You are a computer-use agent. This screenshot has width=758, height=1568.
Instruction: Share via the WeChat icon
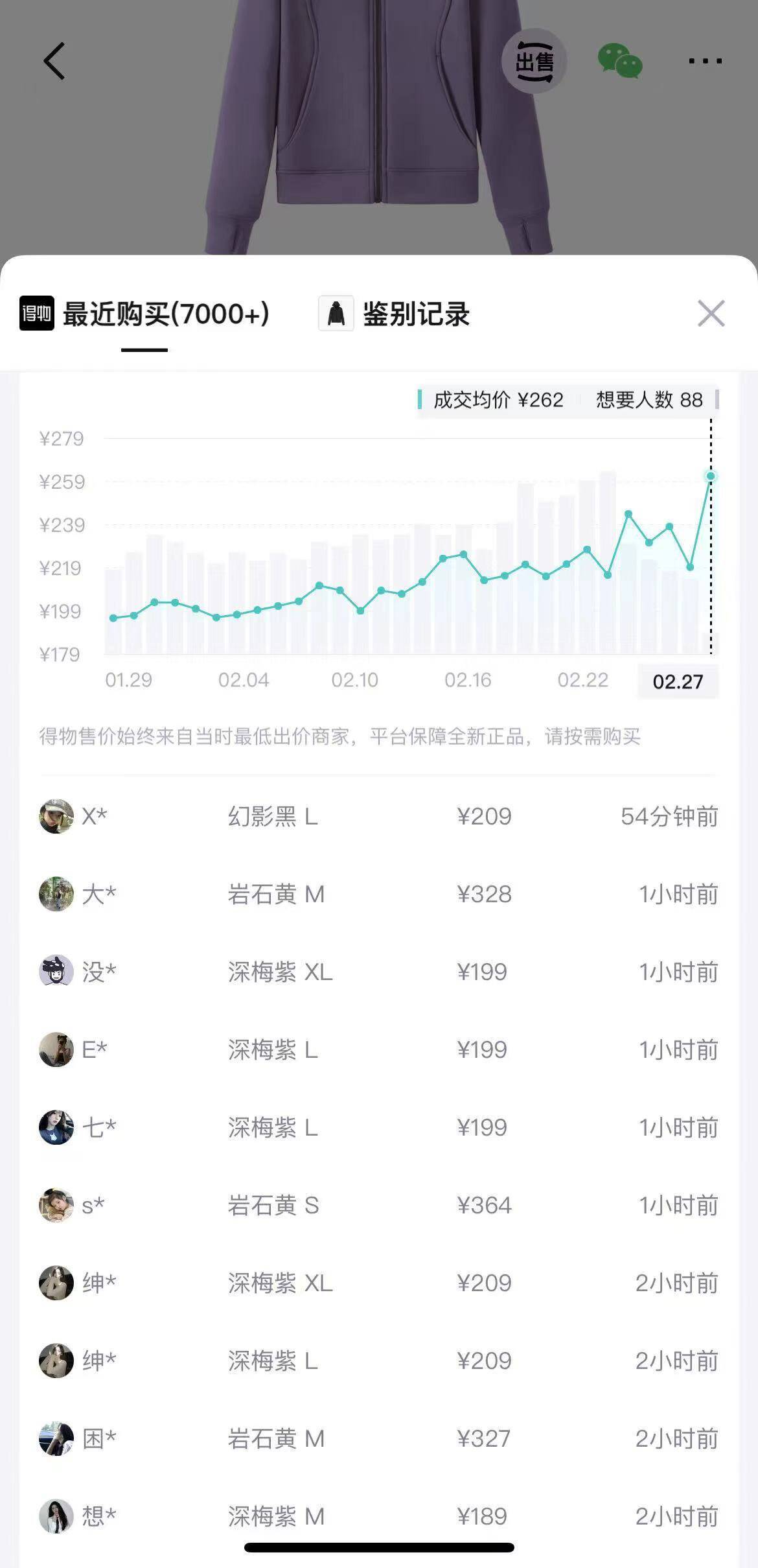coord(620,62)
